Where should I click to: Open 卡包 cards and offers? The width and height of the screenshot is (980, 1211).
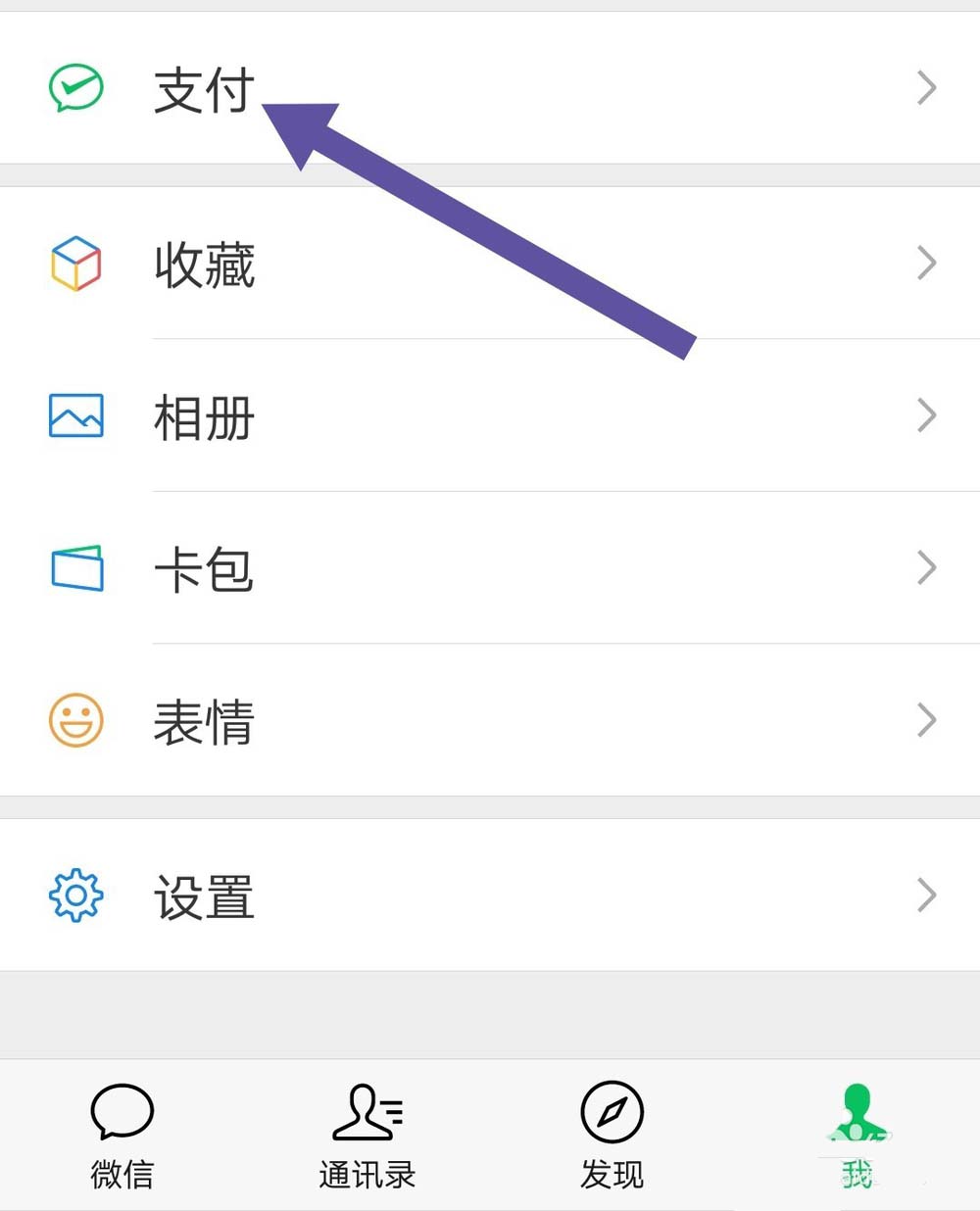204,568
